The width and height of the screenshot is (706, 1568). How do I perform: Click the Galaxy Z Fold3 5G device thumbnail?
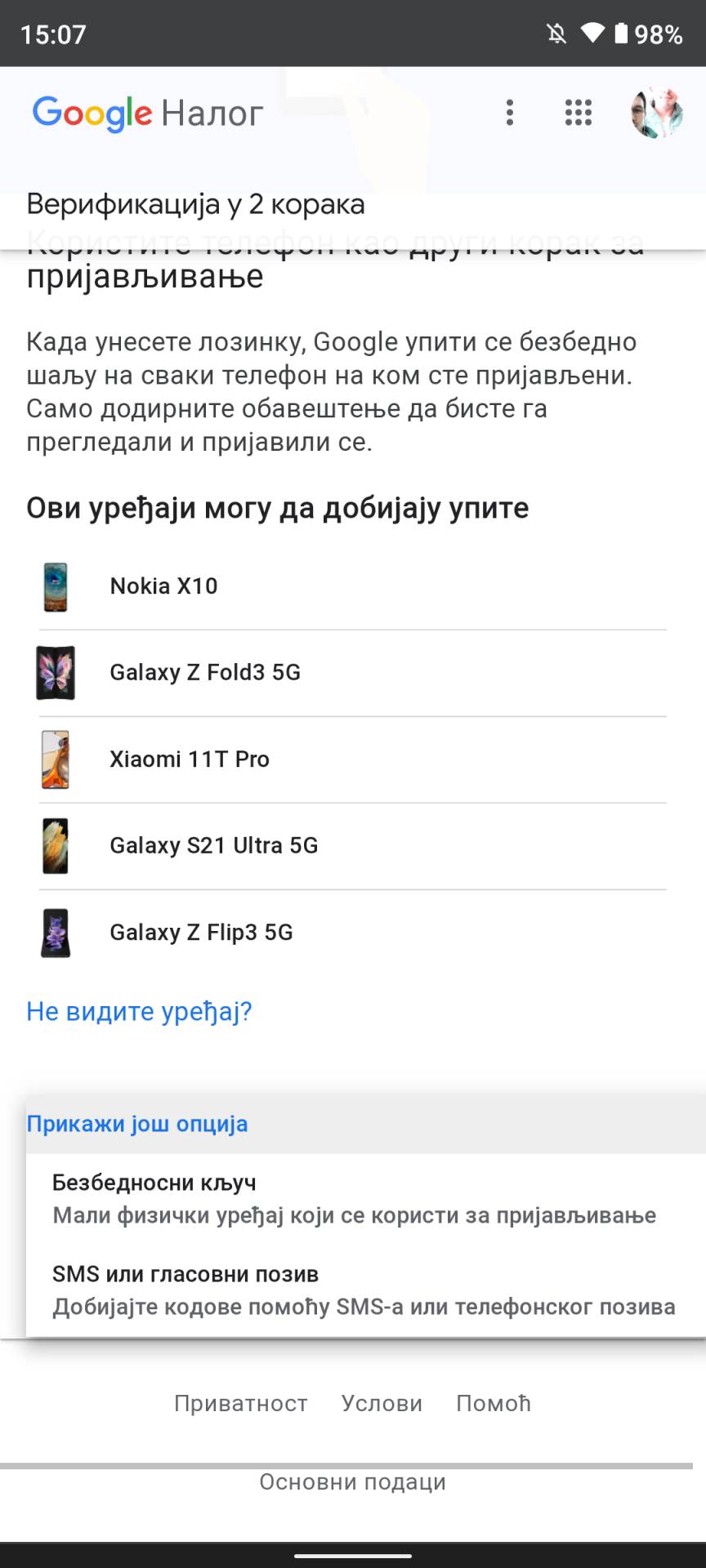(x=56, y=673)
